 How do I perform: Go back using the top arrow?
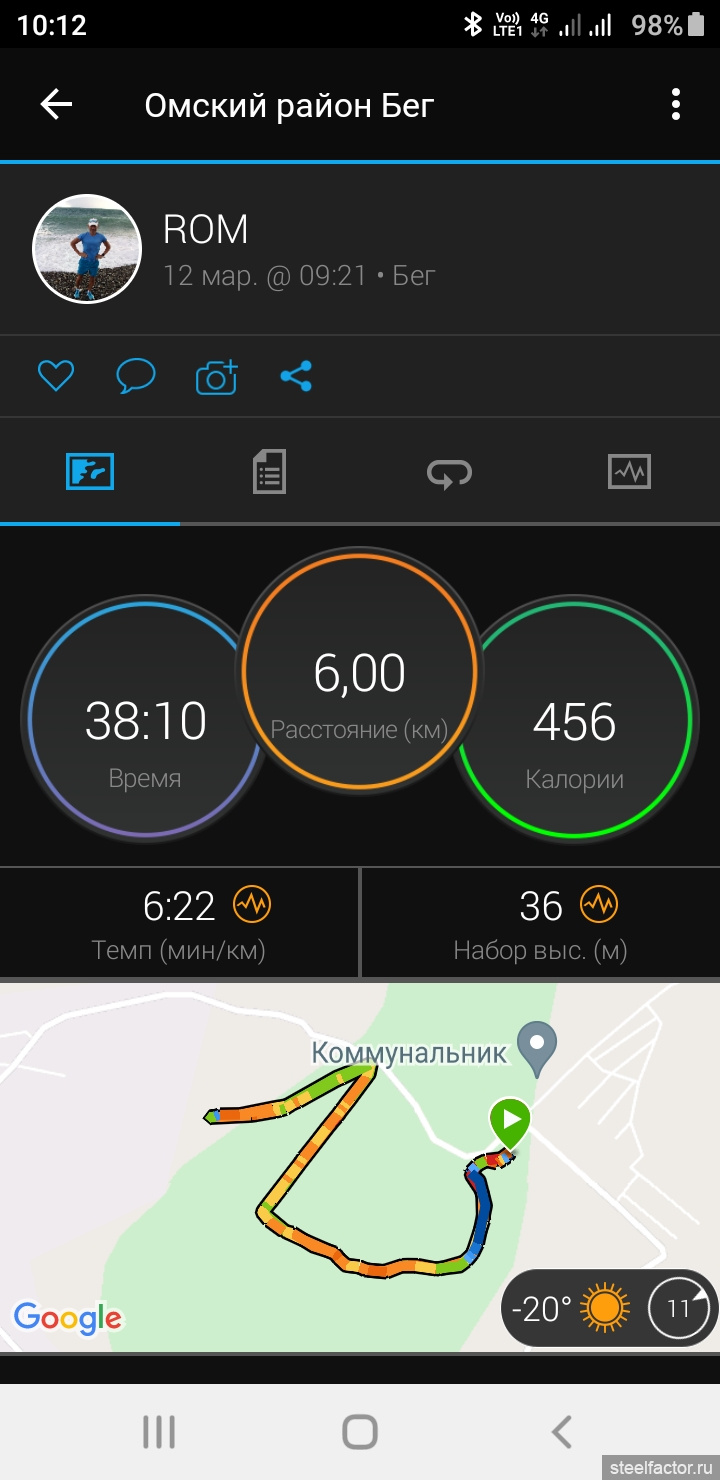coord(56,104)
